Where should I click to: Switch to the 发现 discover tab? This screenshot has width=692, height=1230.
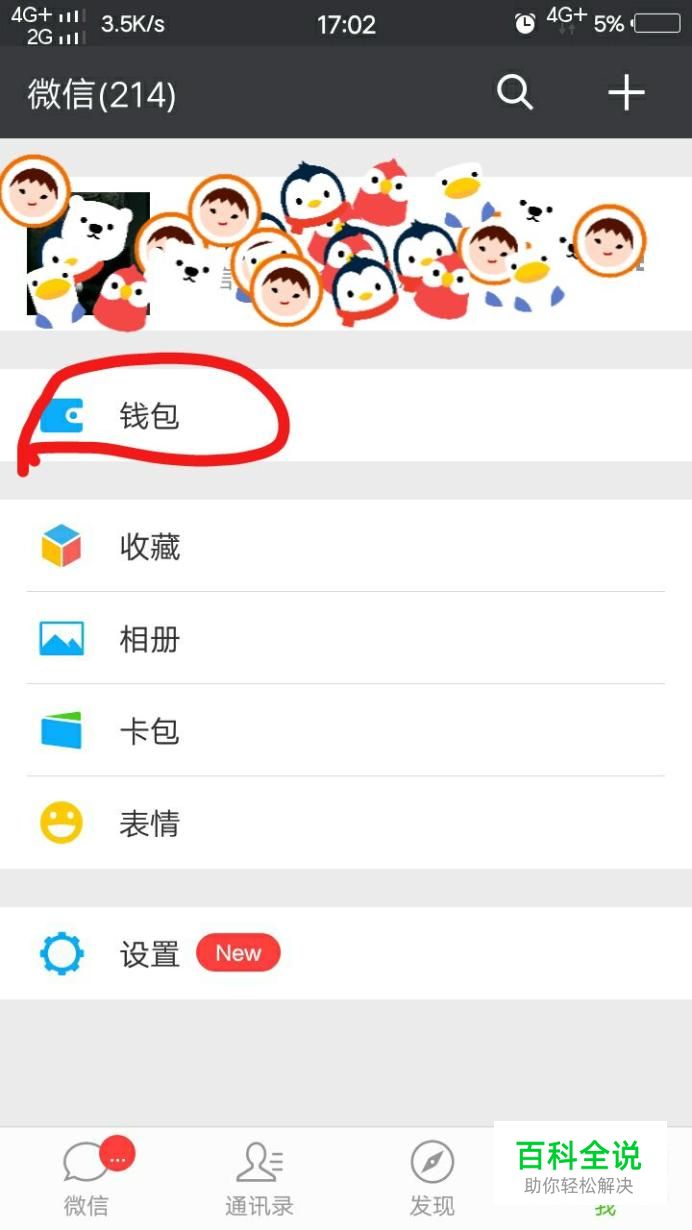tap(432, 1178)
